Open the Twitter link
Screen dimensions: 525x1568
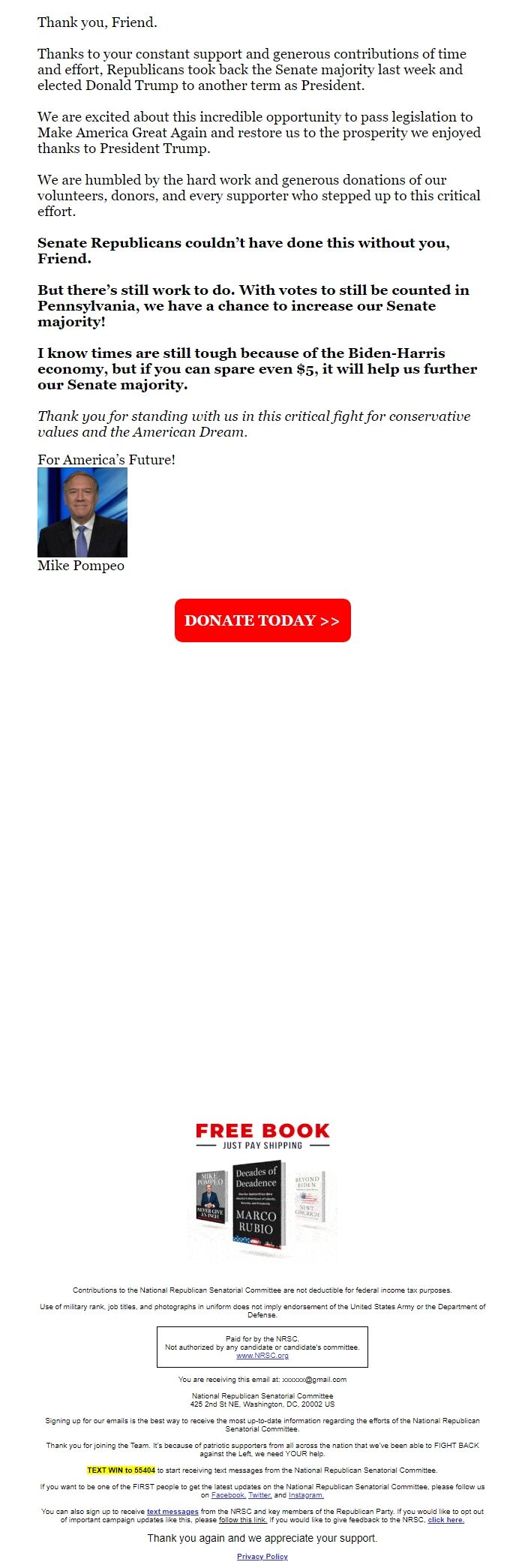click(x=259, y=1495)
